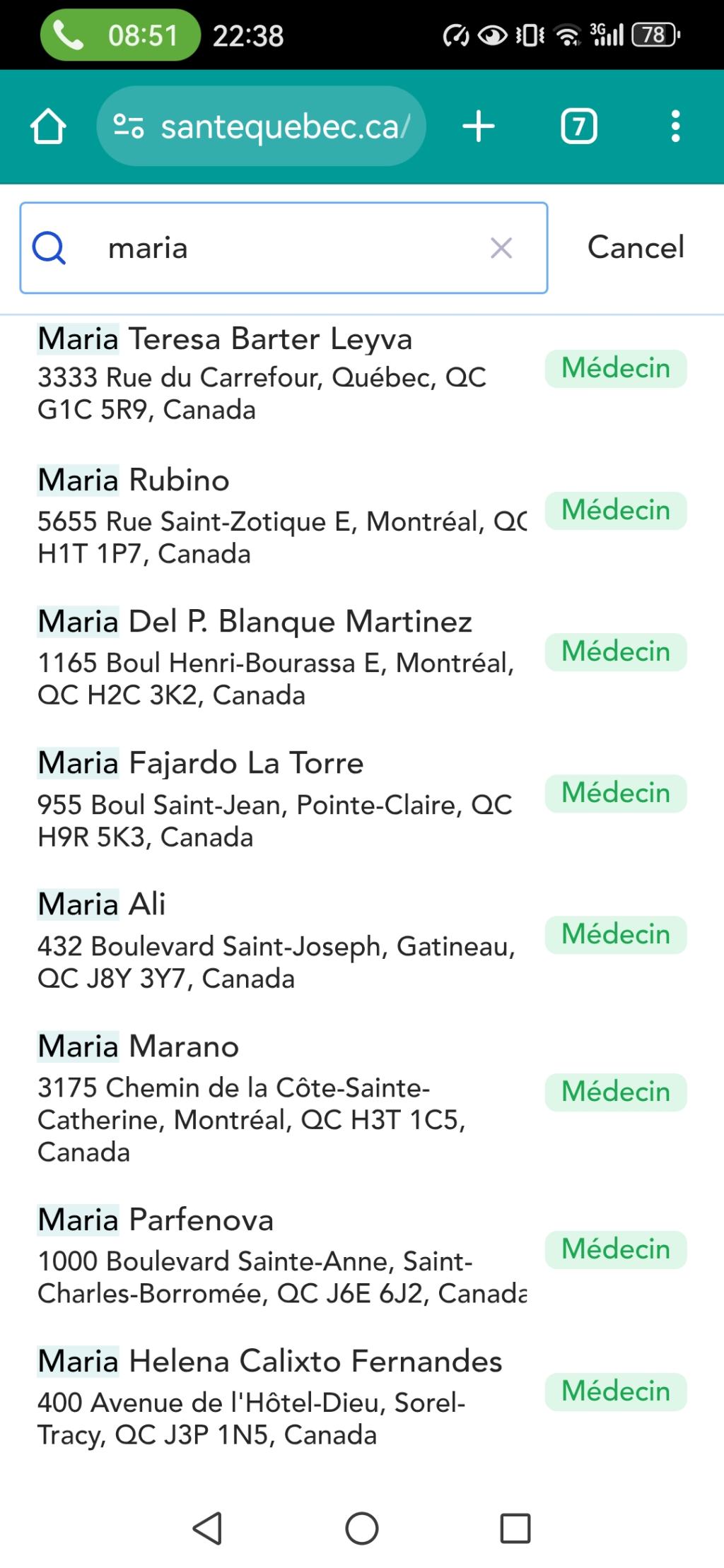Cancel the search
Image resolution: width=724 pixels, height=1568 pixels.
pyautogui.click(x=636, y=247)
